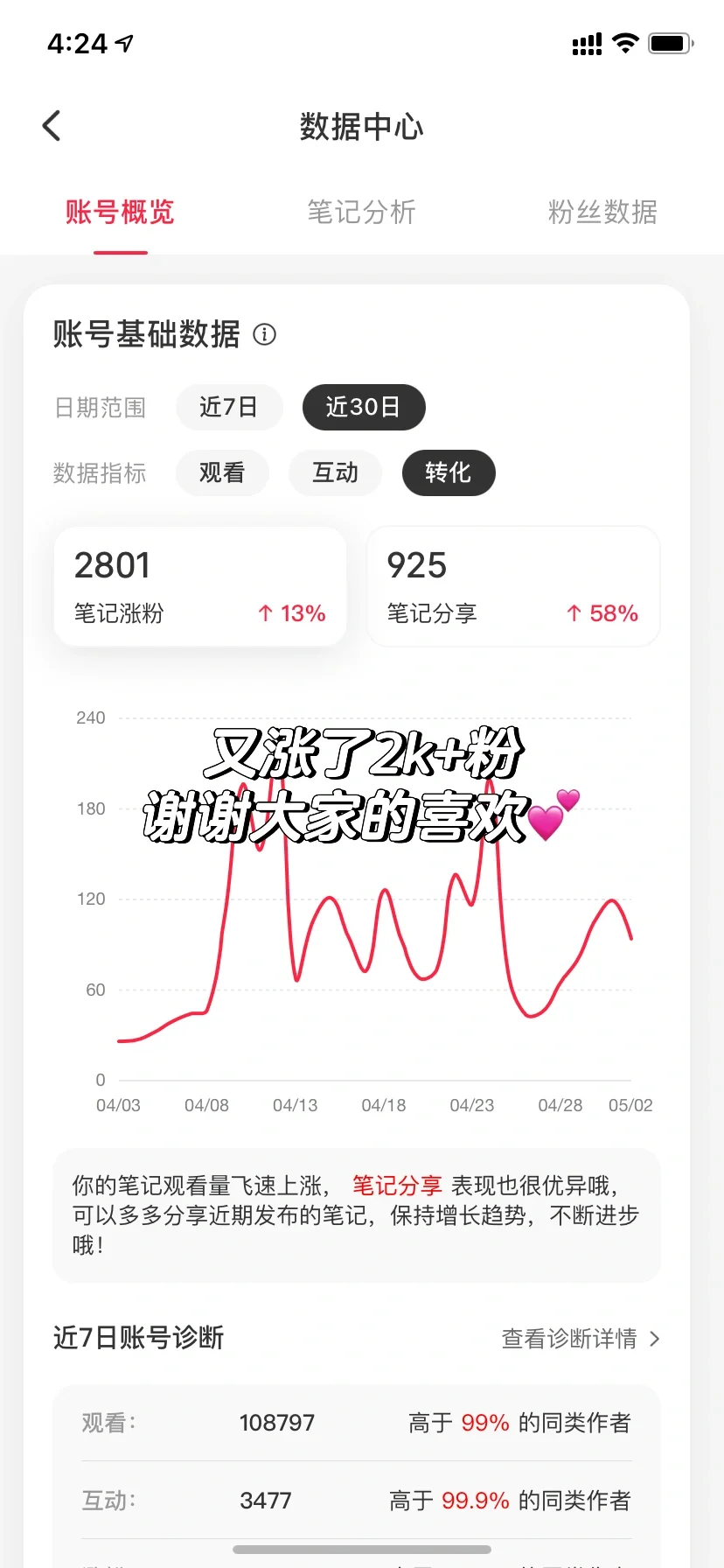The width and height of the screenshot is (724, 1568).
Task: Open the 粉丝数据 tab
Action: pos(602,212)
